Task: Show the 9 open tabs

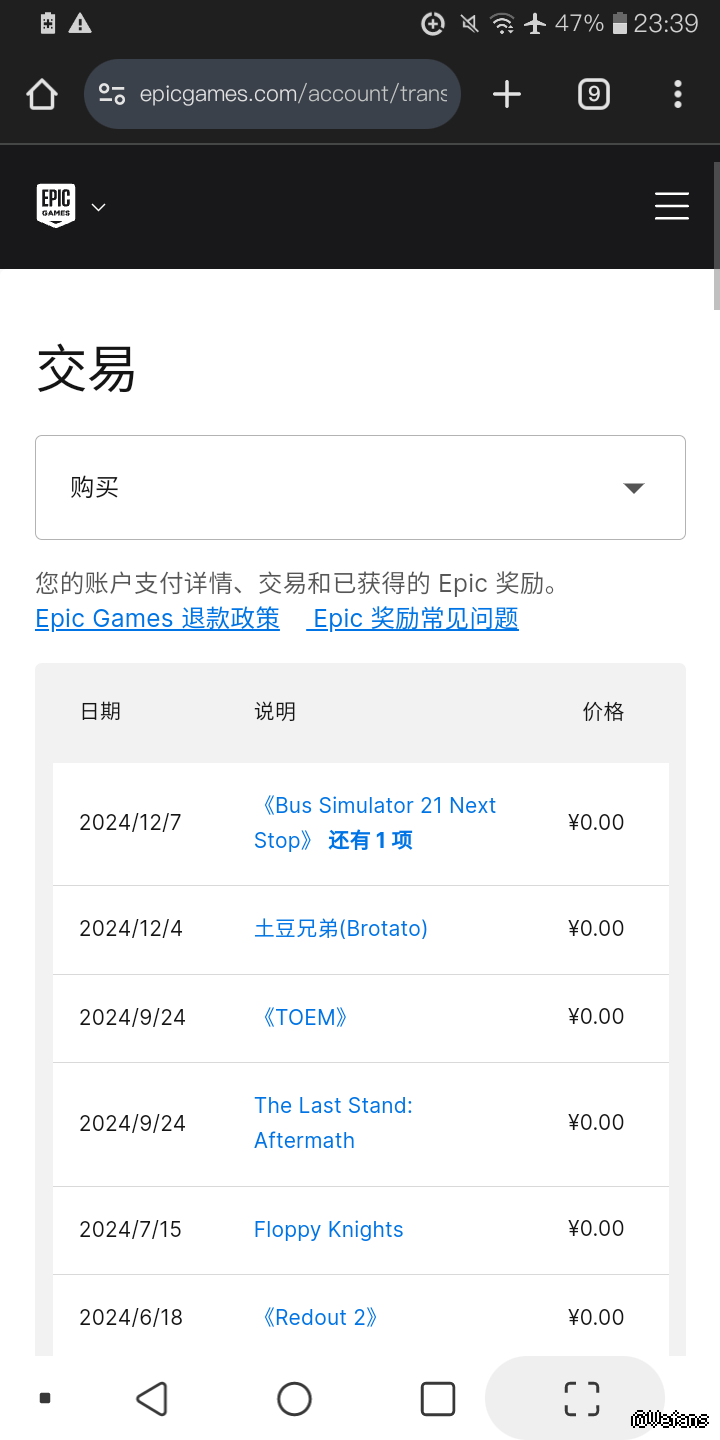Action: coord(593,95)
